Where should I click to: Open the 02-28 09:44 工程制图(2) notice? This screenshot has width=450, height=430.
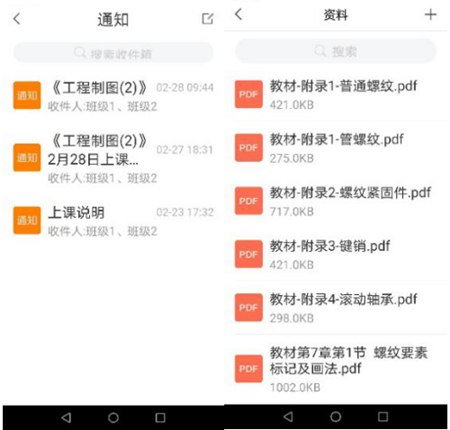(113, 96)
